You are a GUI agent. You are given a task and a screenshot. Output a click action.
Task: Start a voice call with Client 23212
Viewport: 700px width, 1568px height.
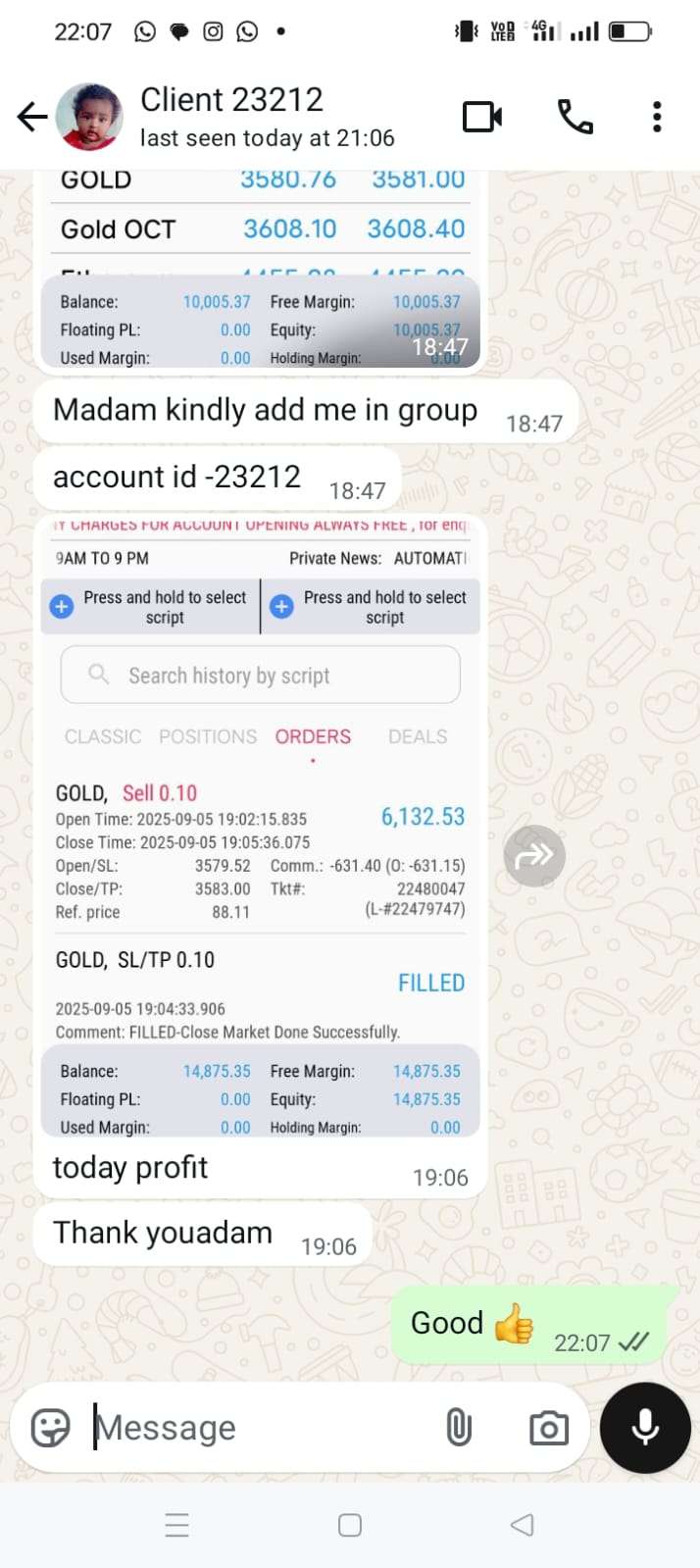pyautogui.click(x=575, y=117)
